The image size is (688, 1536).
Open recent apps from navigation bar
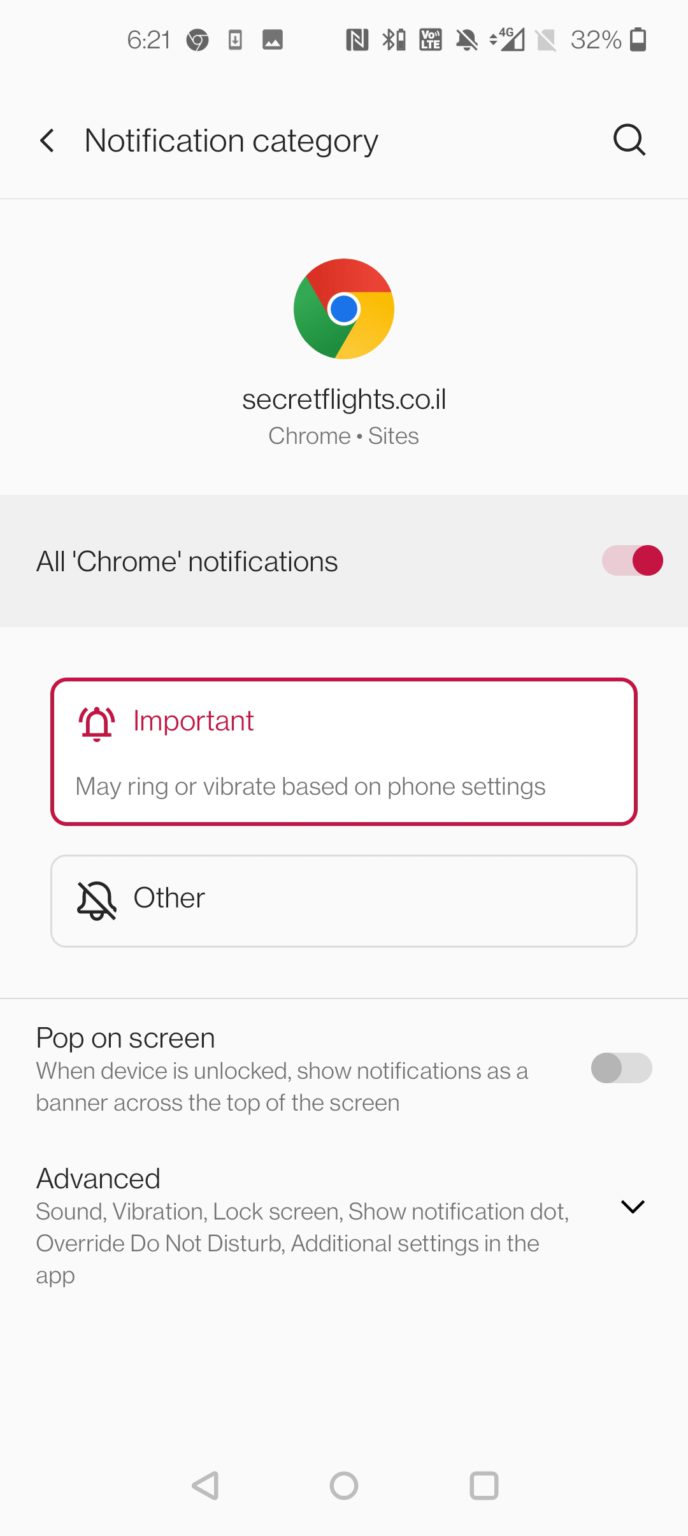tap(484, 1485)
